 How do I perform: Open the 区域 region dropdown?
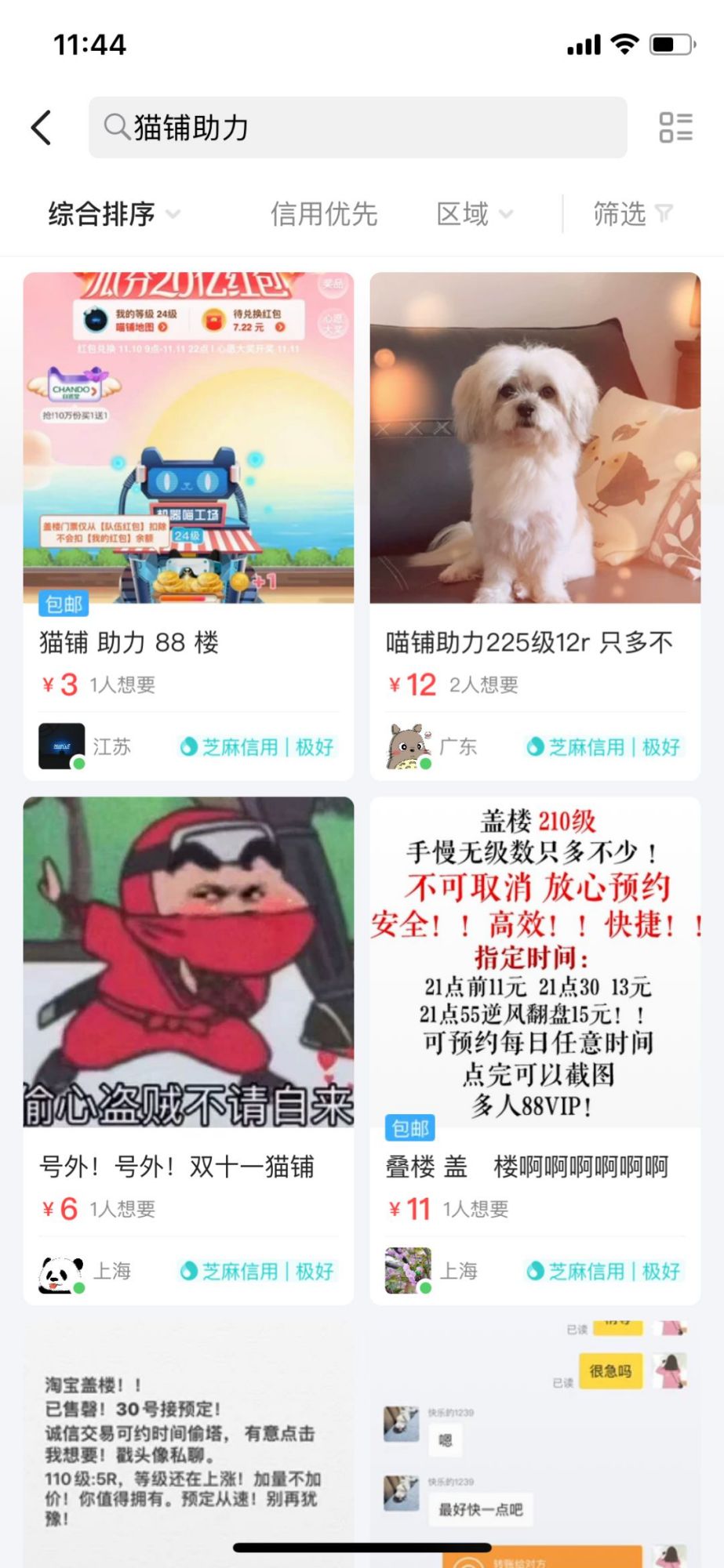point(474,213)
